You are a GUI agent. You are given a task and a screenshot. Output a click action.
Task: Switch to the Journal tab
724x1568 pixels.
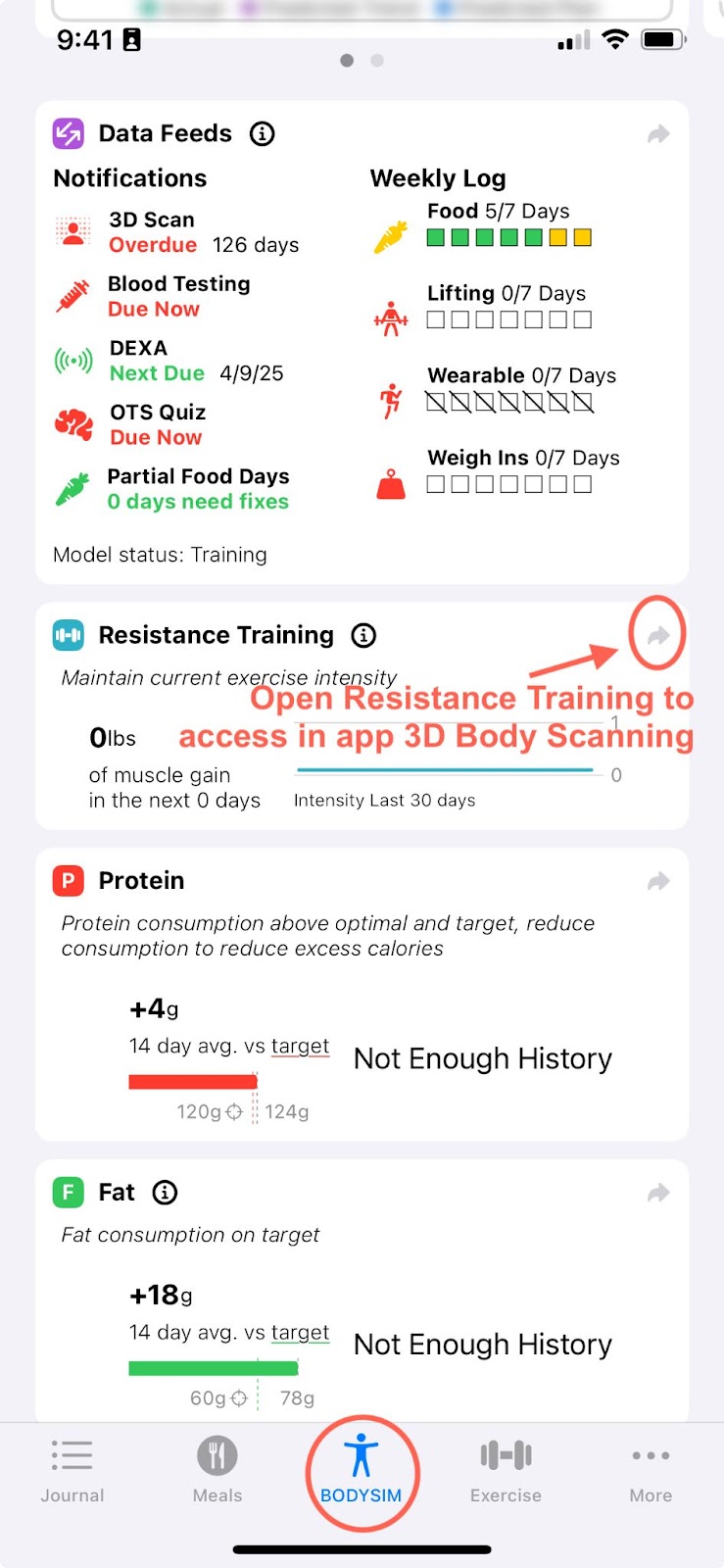[x=72, y=1471]
